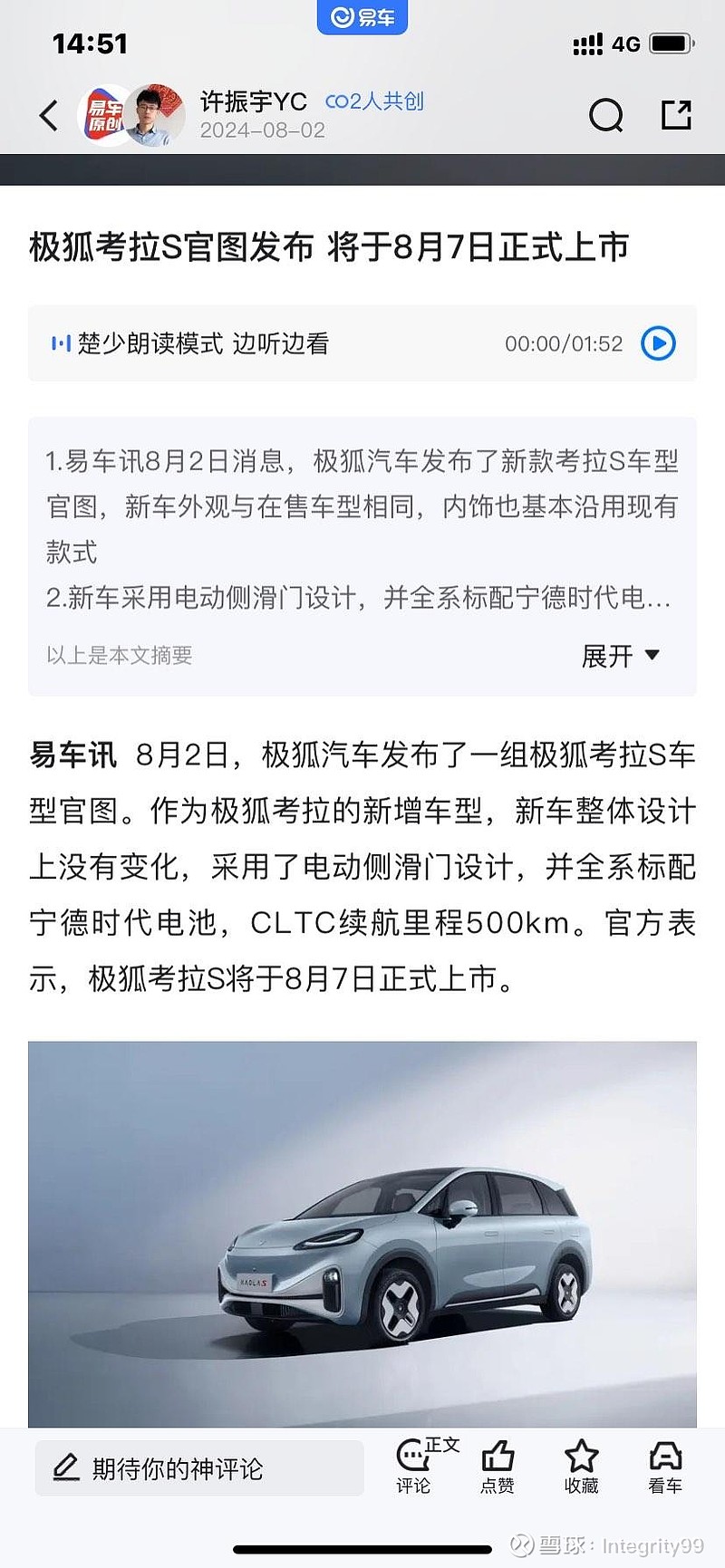
Task: Tap the 期待你的神评论 comment box
Action: 199,1468
